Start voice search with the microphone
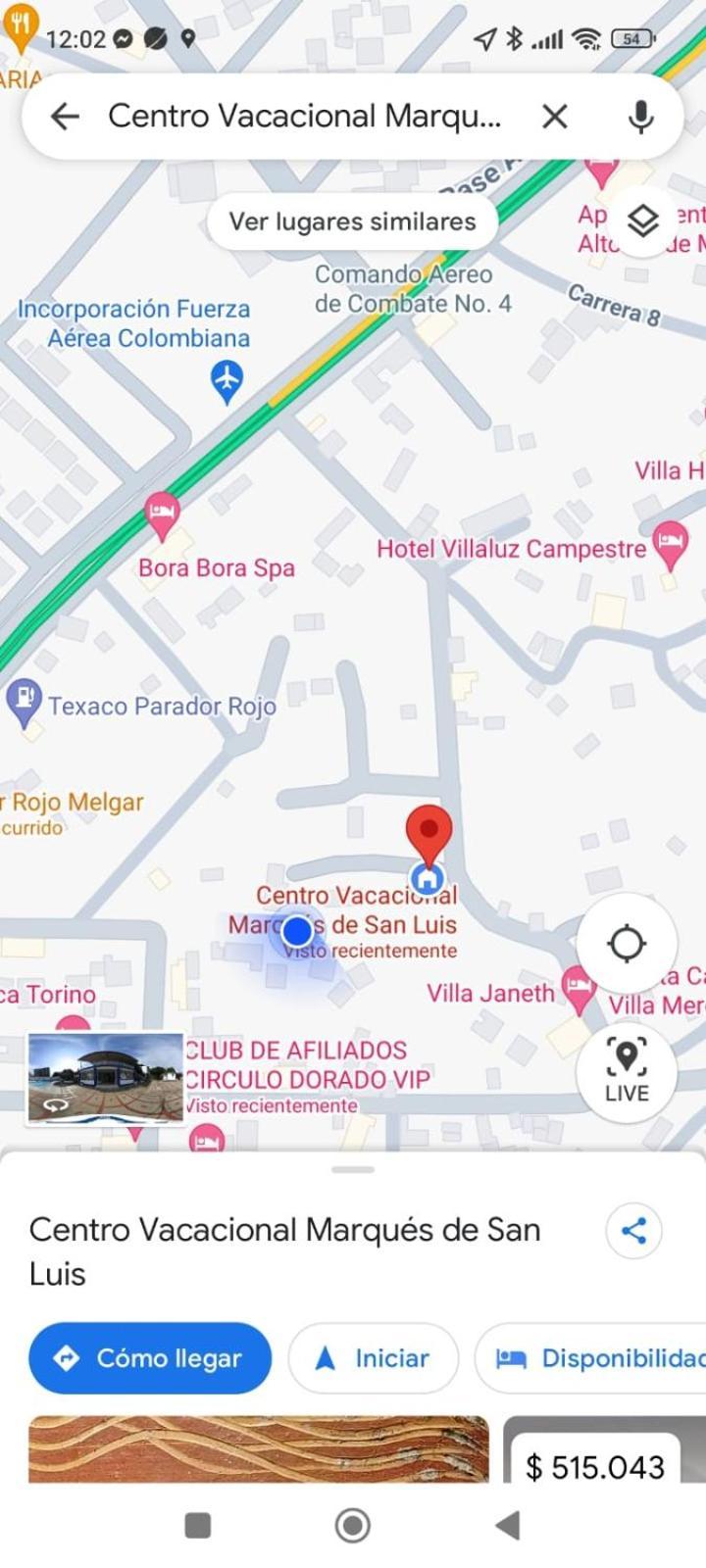The height and width of the screenshot is (1568, 706). tap(640, 117)
